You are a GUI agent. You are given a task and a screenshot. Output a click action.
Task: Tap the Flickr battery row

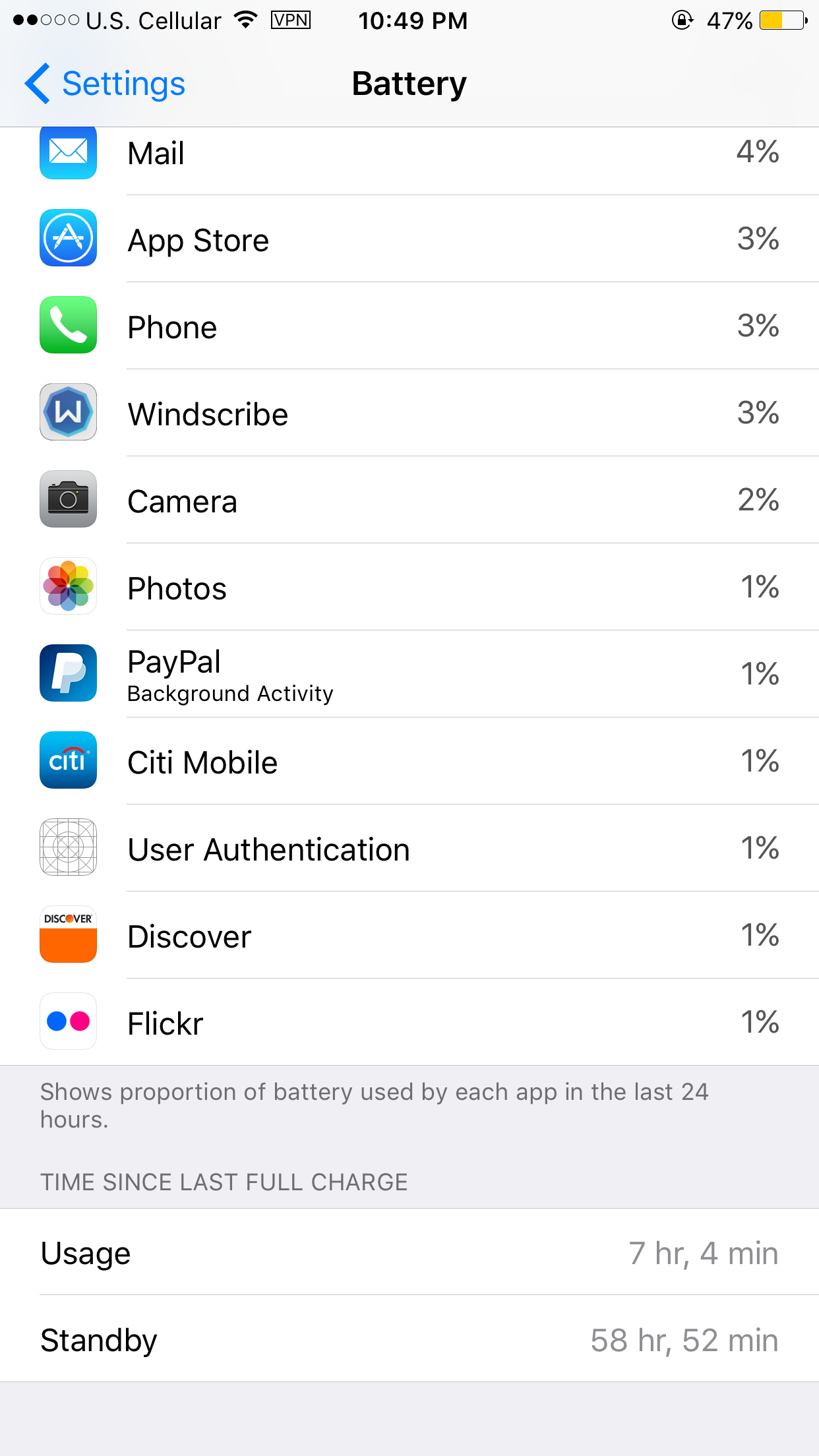click(x=409, y=1022)
